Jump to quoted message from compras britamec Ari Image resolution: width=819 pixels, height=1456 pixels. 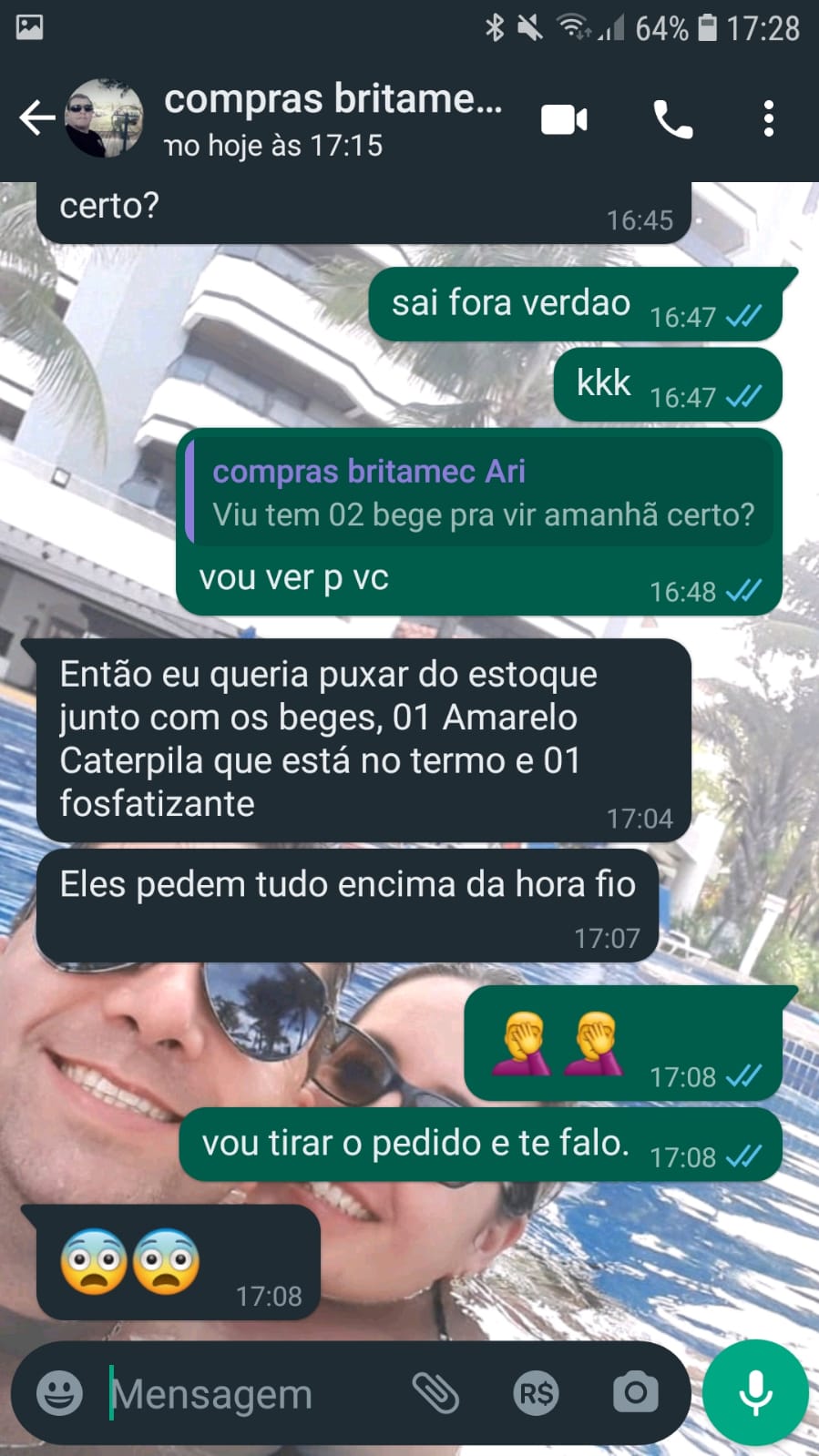click(x=481, y=494)
